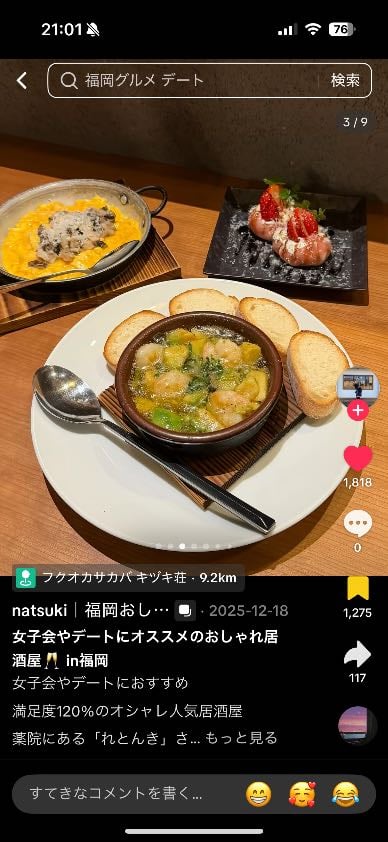Open the spinning sound disc
Viewport: 388px width, 842px height.
pos(357,725)
